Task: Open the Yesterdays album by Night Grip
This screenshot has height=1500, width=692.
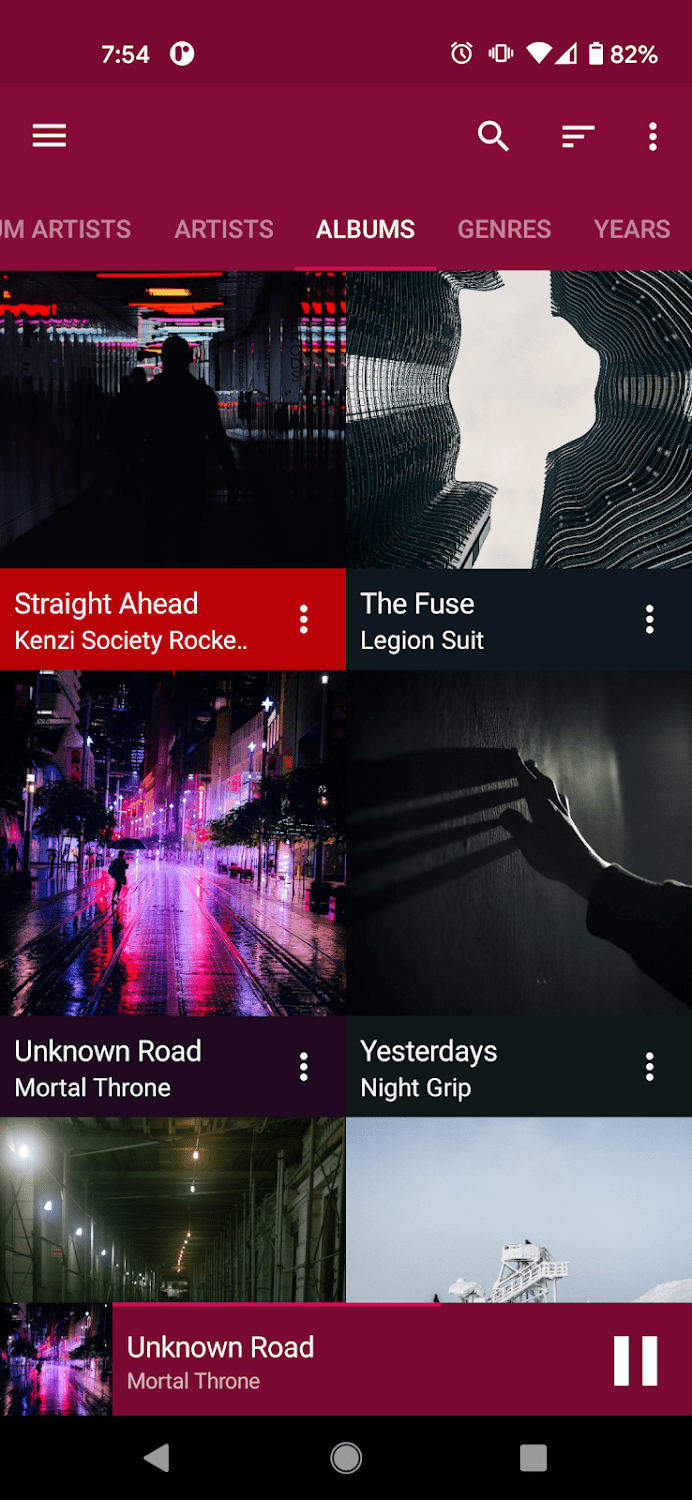Action: pos(518,845)
